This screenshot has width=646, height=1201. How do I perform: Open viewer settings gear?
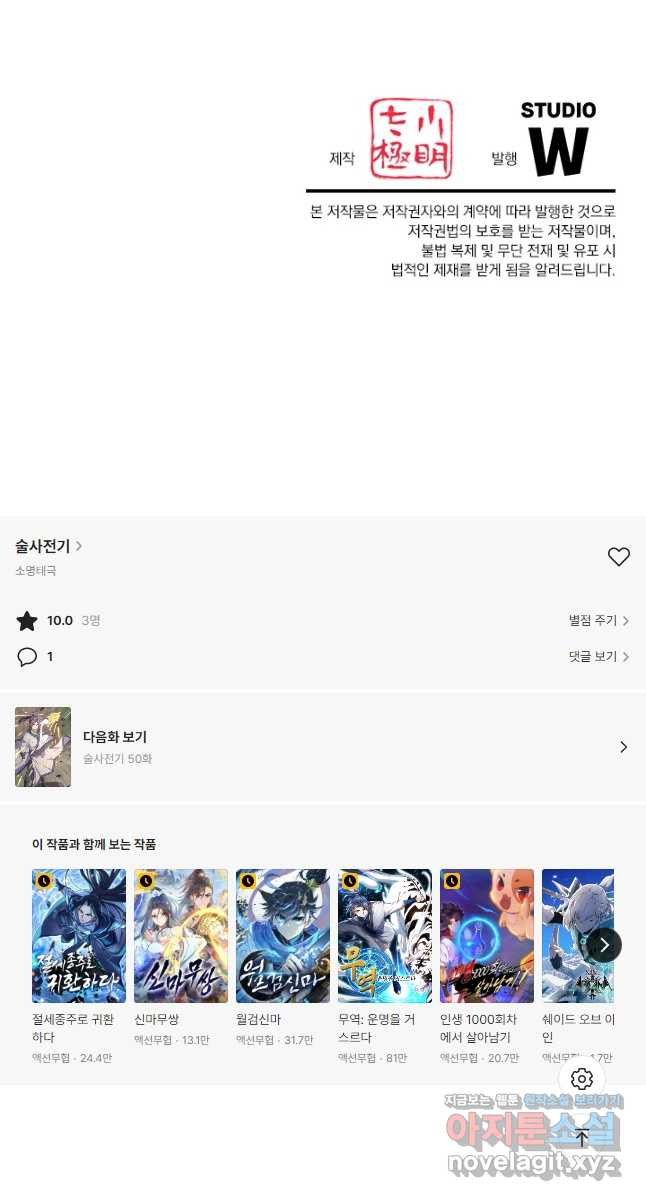(x=582, y=1079)
